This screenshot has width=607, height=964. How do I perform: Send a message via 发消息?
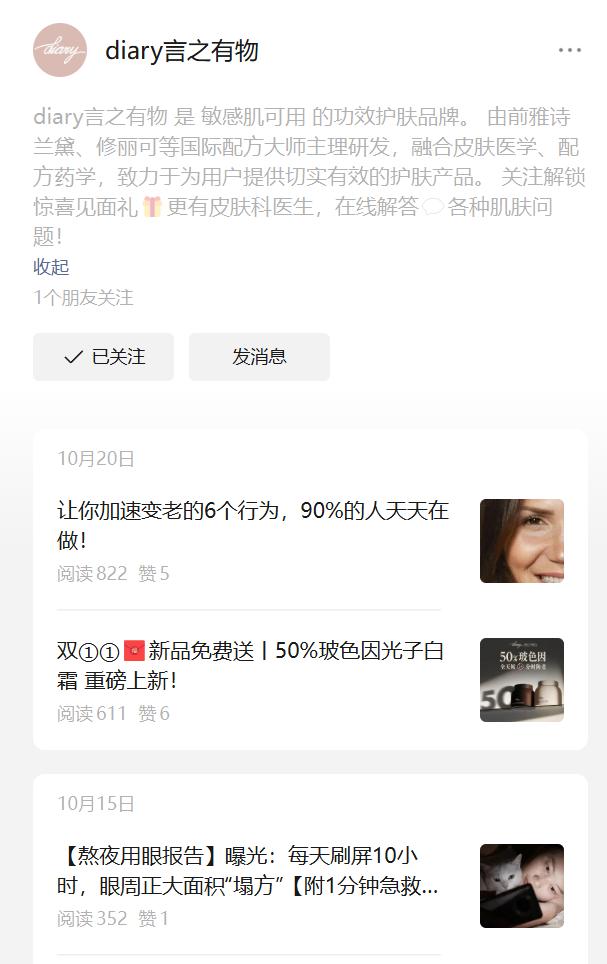(259, 357)
